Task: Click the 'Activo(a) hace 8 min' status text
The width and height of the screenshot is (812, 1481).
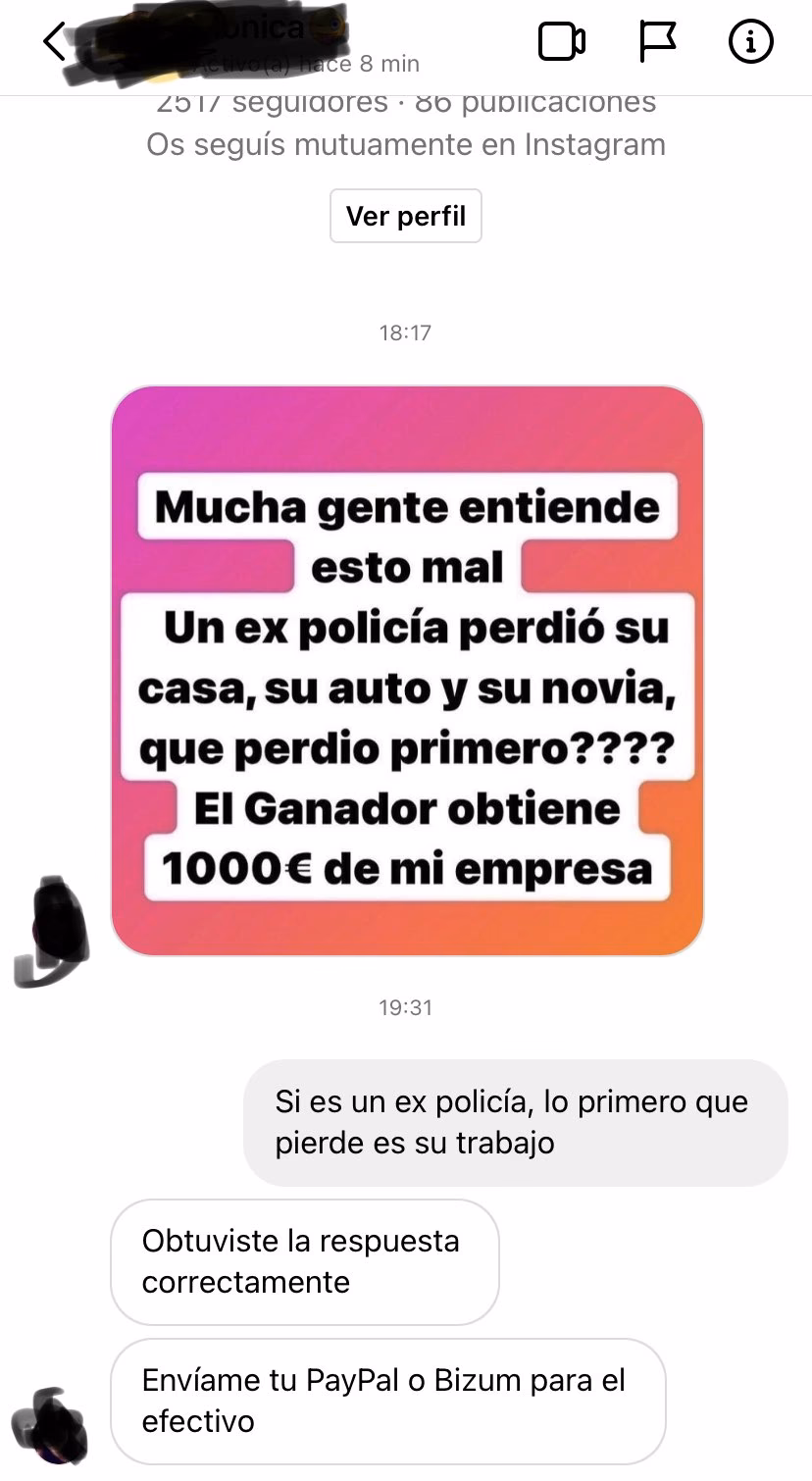Action: pyautogui.click(x=304, y=63)
